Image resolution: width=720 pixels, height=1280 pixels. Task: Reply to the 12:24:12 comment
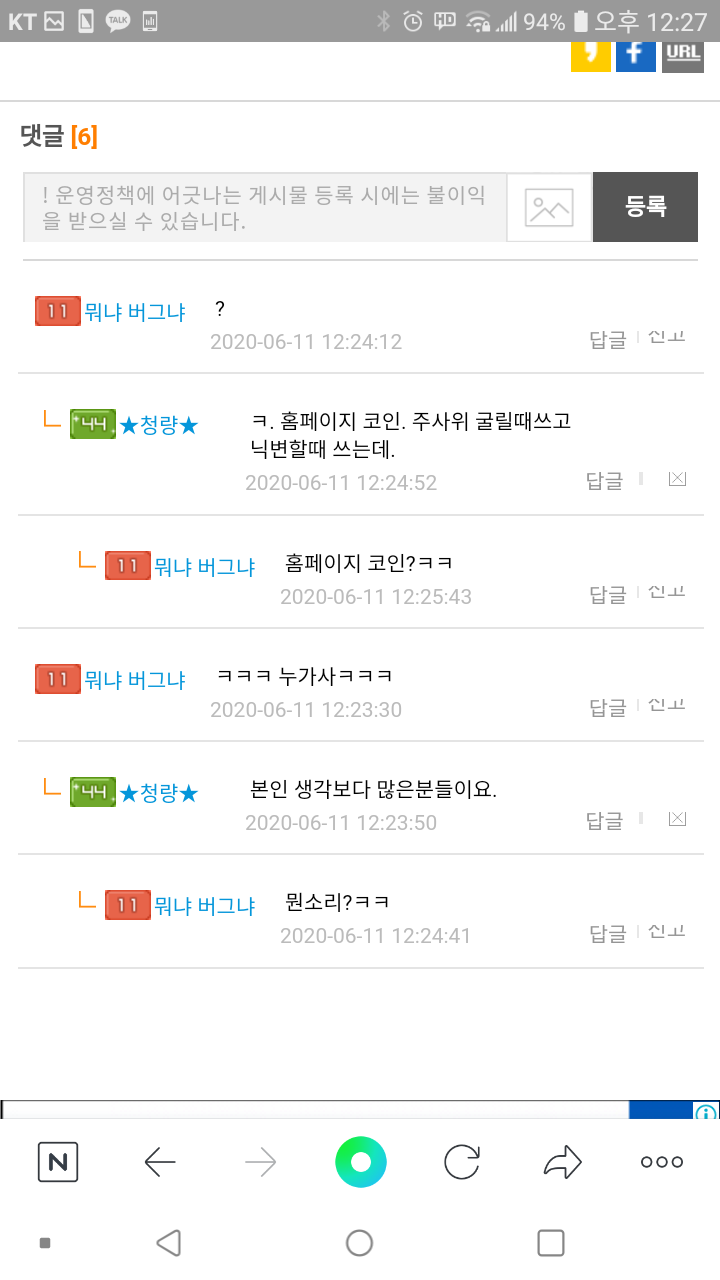607,340
